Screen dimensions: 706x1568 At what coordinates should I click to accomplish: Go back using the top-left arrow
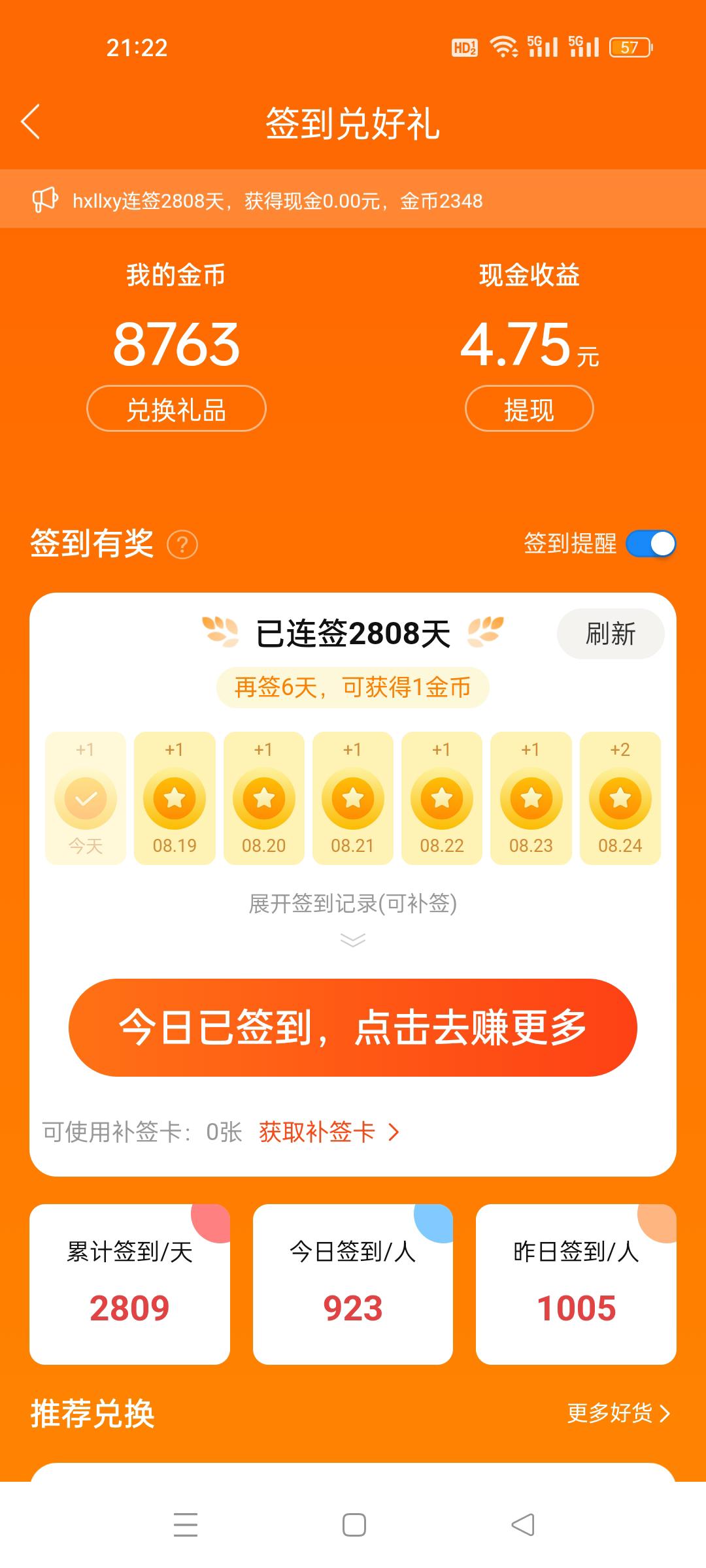pos(31,122)
